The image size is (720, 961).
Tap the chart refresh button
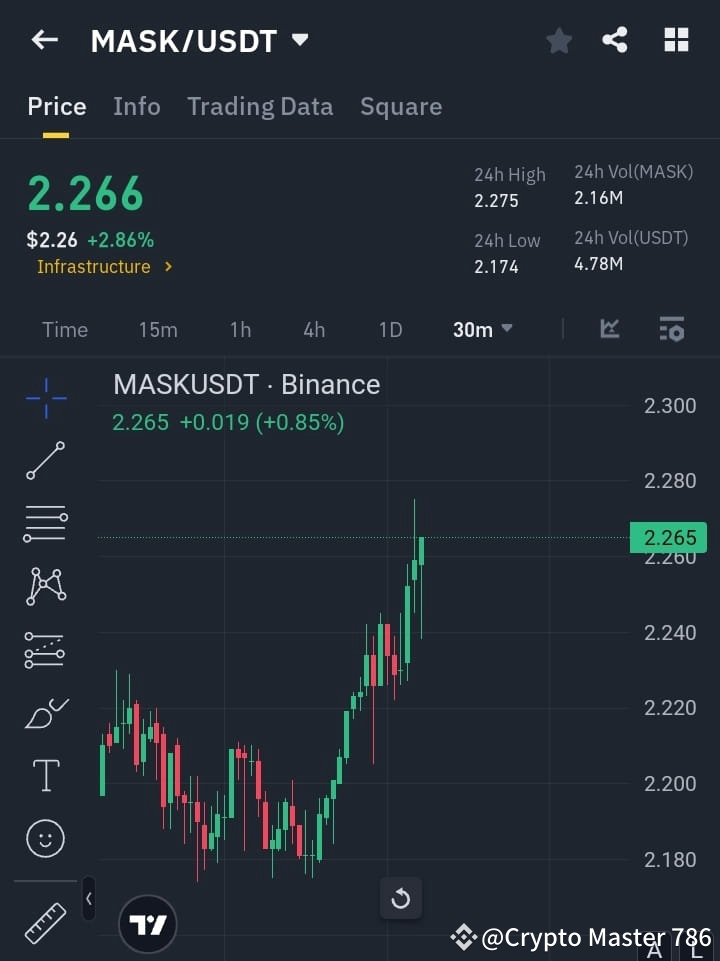(401, 898)
